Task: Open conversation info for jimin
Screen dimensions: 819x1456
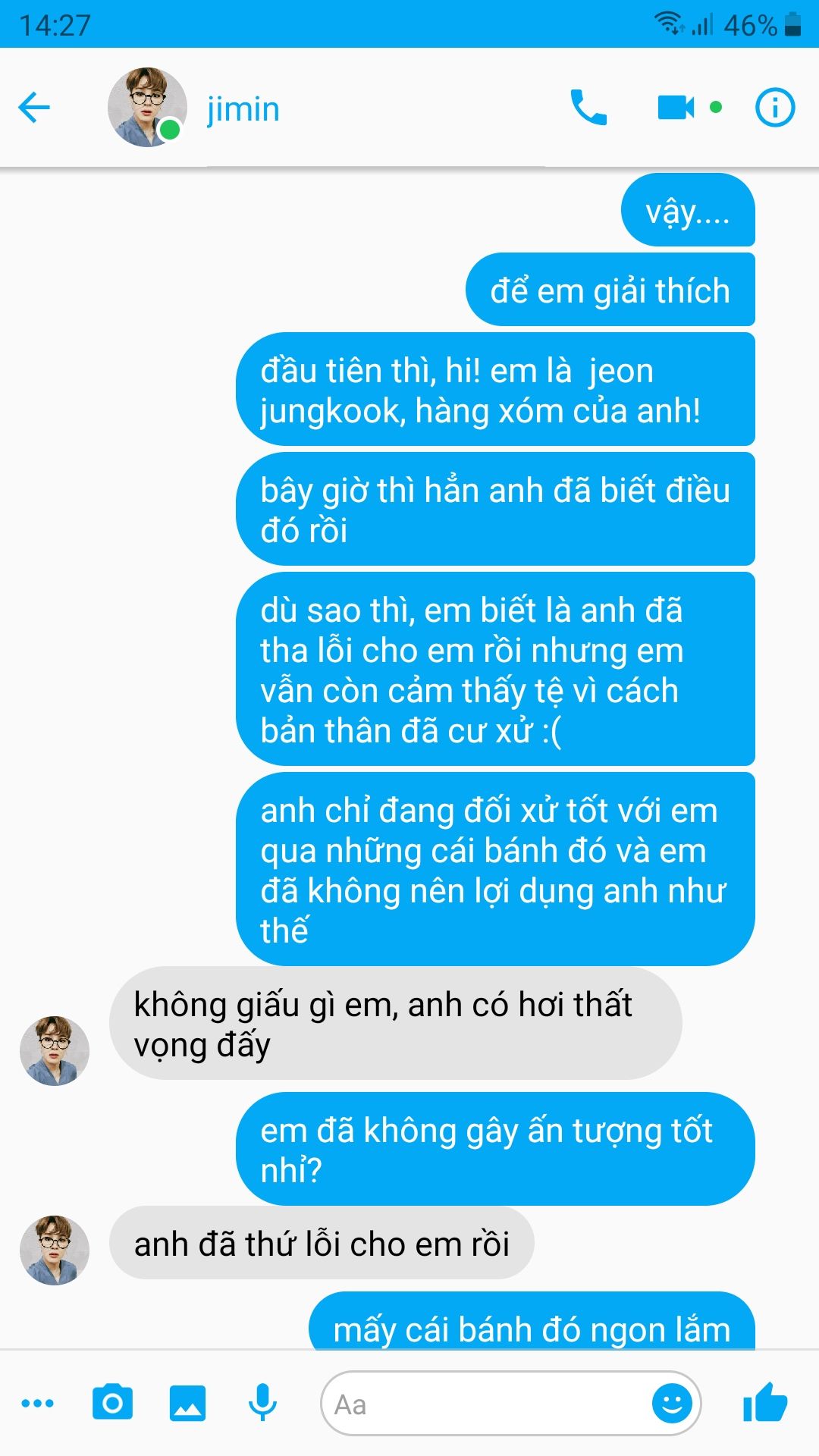Action: pos(775,107)
